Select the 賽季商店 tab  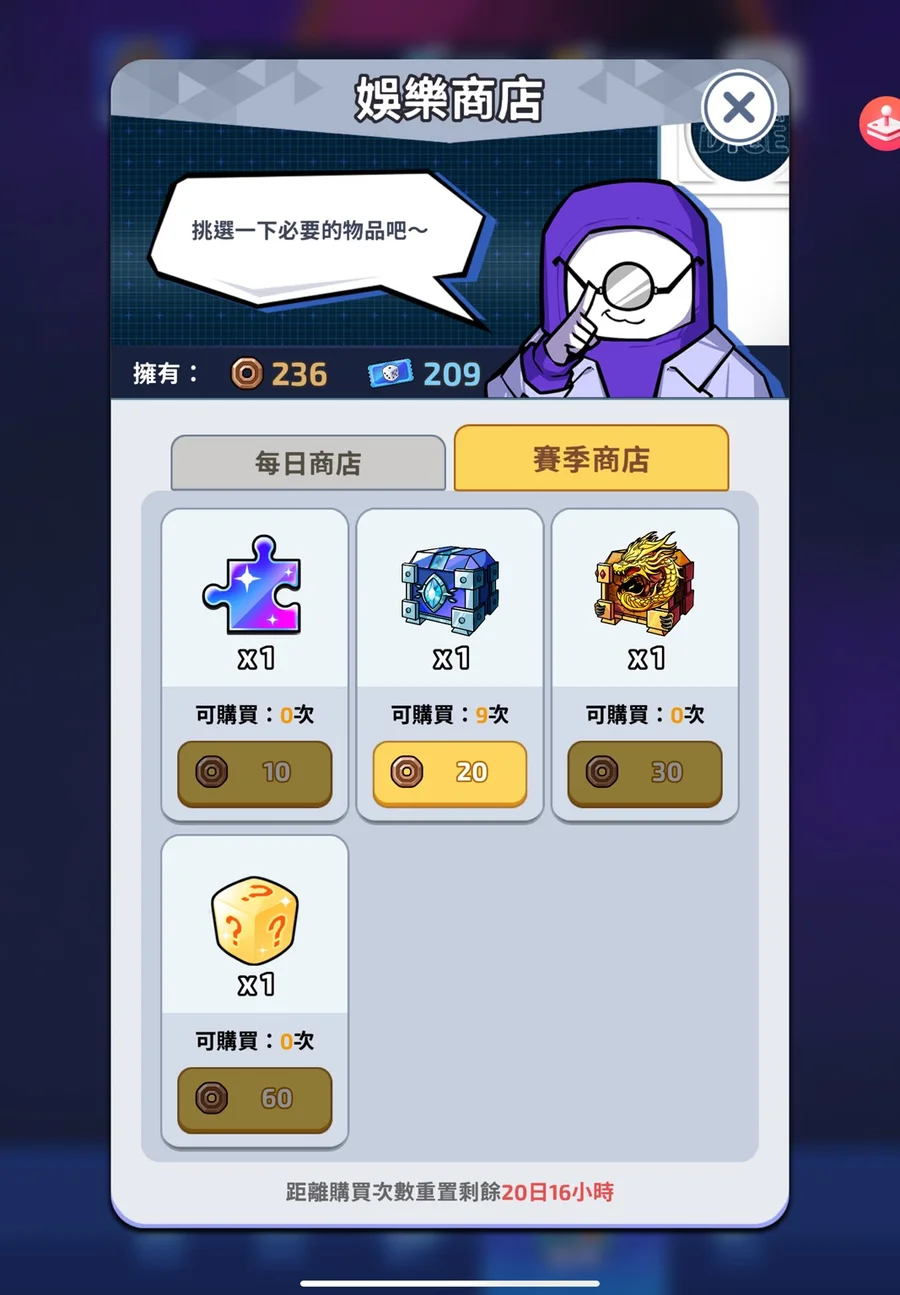tap(591, 459)
